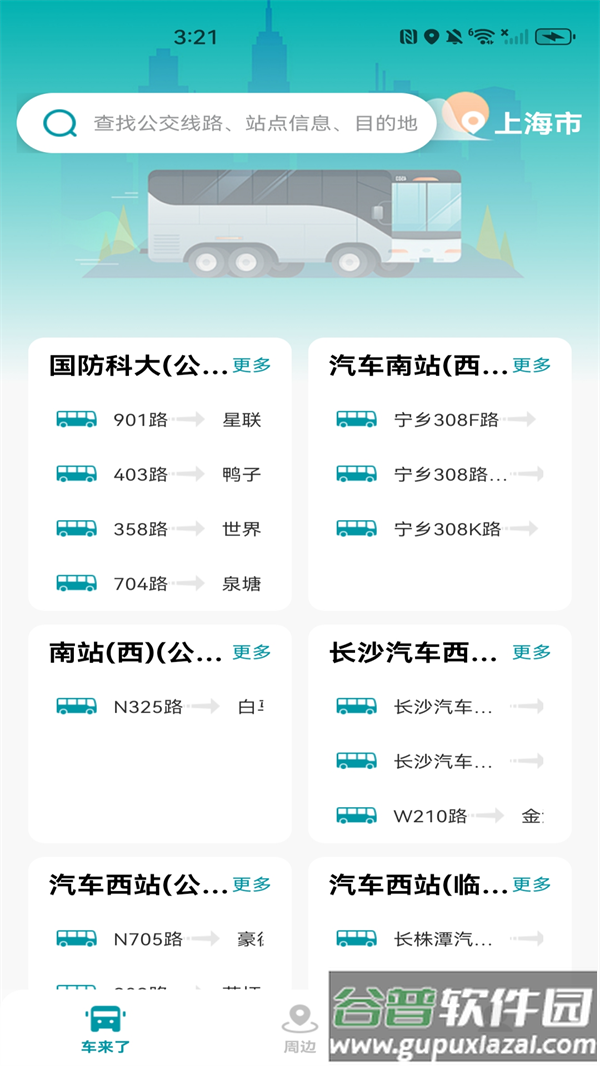Show more routes for 长沙汽车西 stop
Screen dimensions: 600x1066
[x=531, y=652]
